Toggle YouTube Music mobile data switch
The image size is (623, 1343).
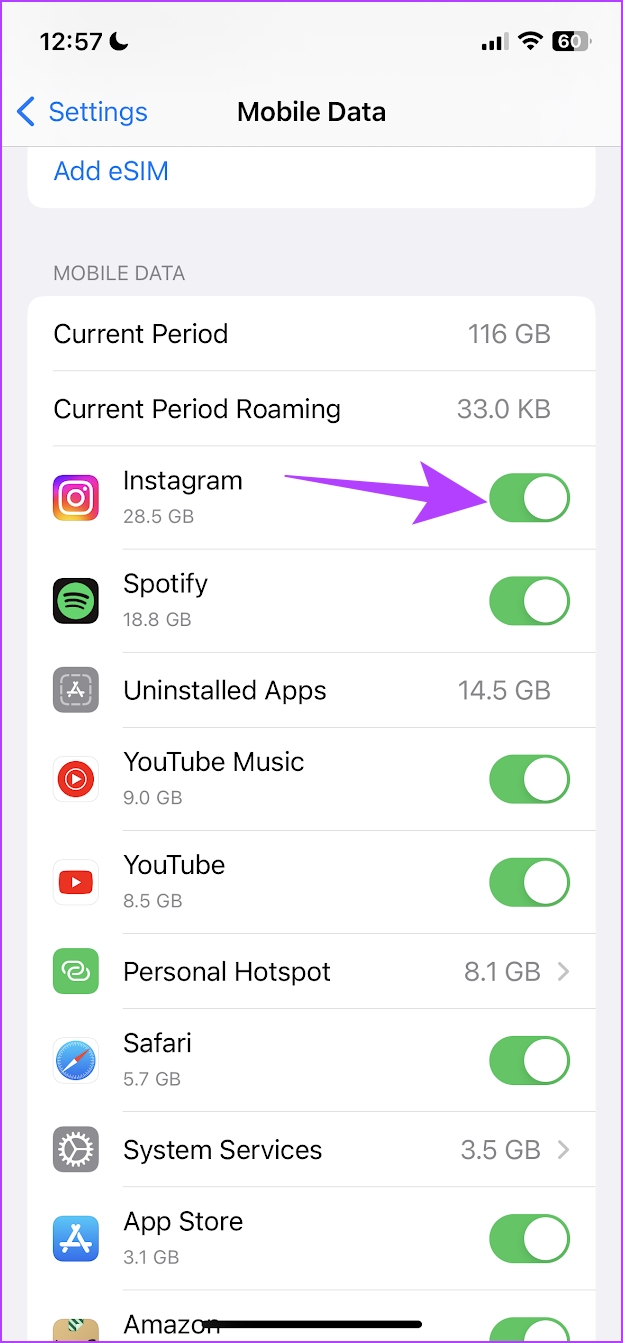tap(529, 779)
